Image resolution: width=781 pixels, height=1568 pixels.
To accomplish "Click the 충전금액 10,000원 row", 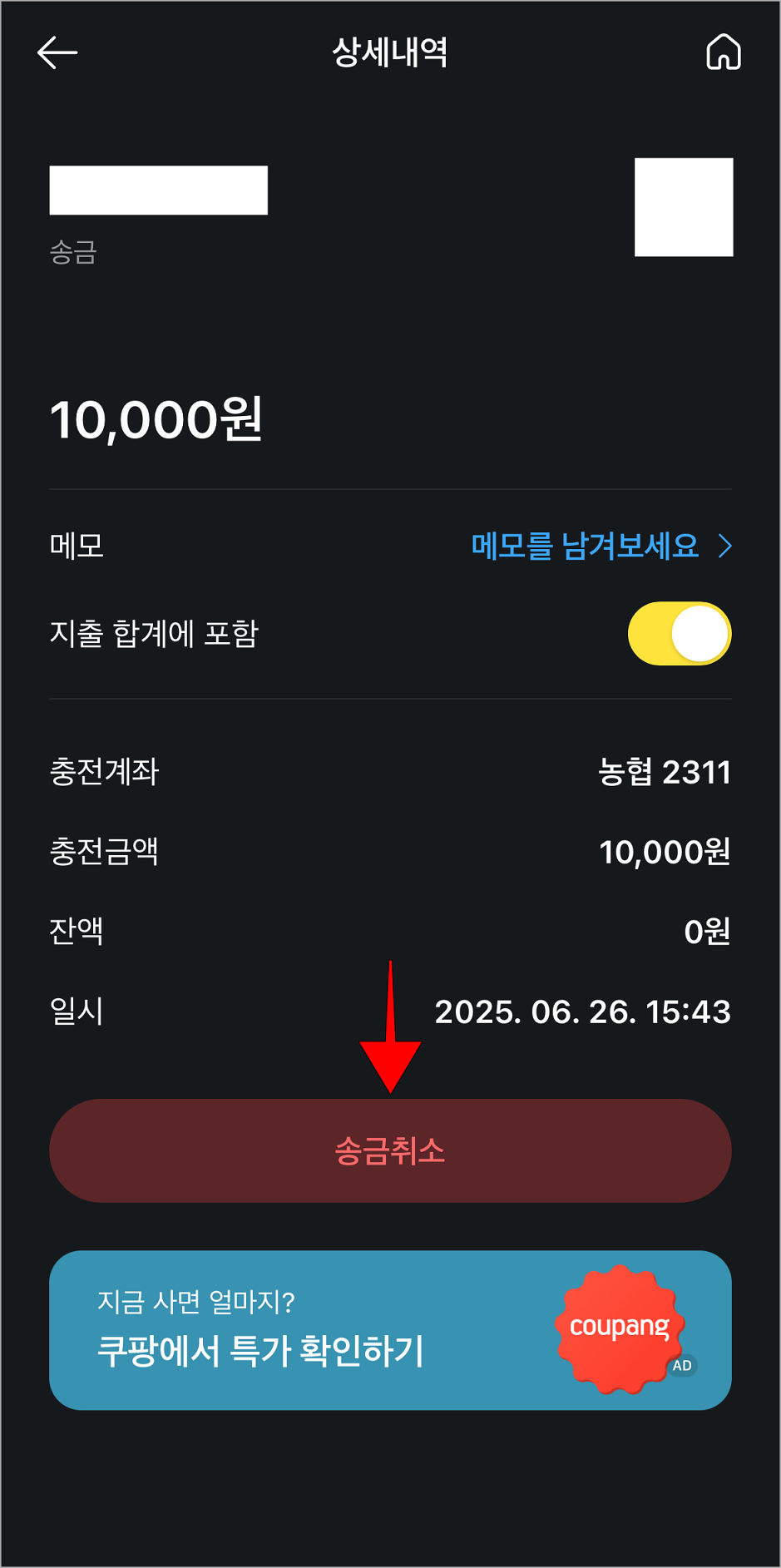I will point(390,853).
